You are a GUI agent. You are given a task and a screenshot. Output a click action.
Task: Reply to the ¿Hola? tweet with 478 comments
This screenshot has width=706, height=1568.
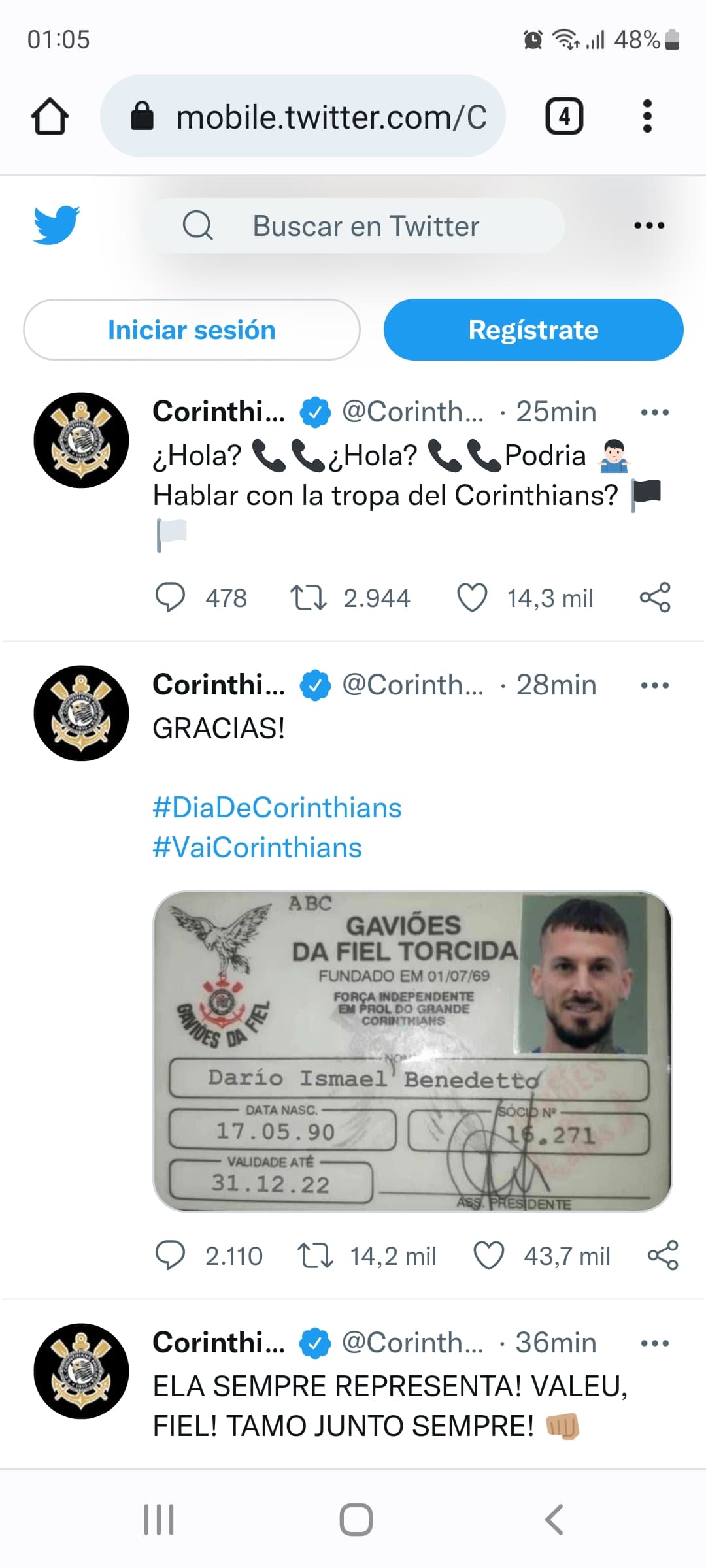pyautogui.click(x=170, y=598)
